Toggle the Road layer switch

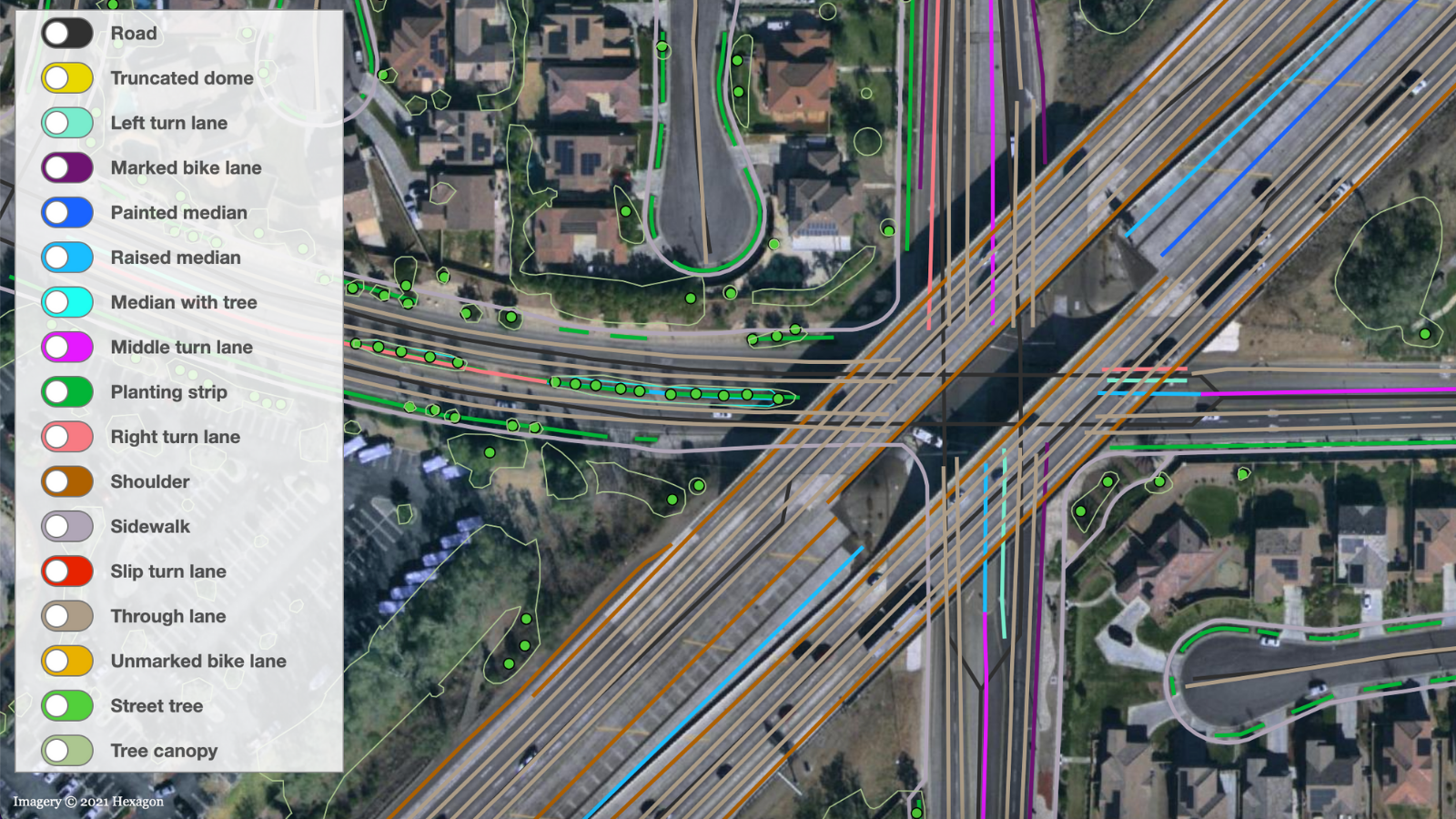pos(66,34)
